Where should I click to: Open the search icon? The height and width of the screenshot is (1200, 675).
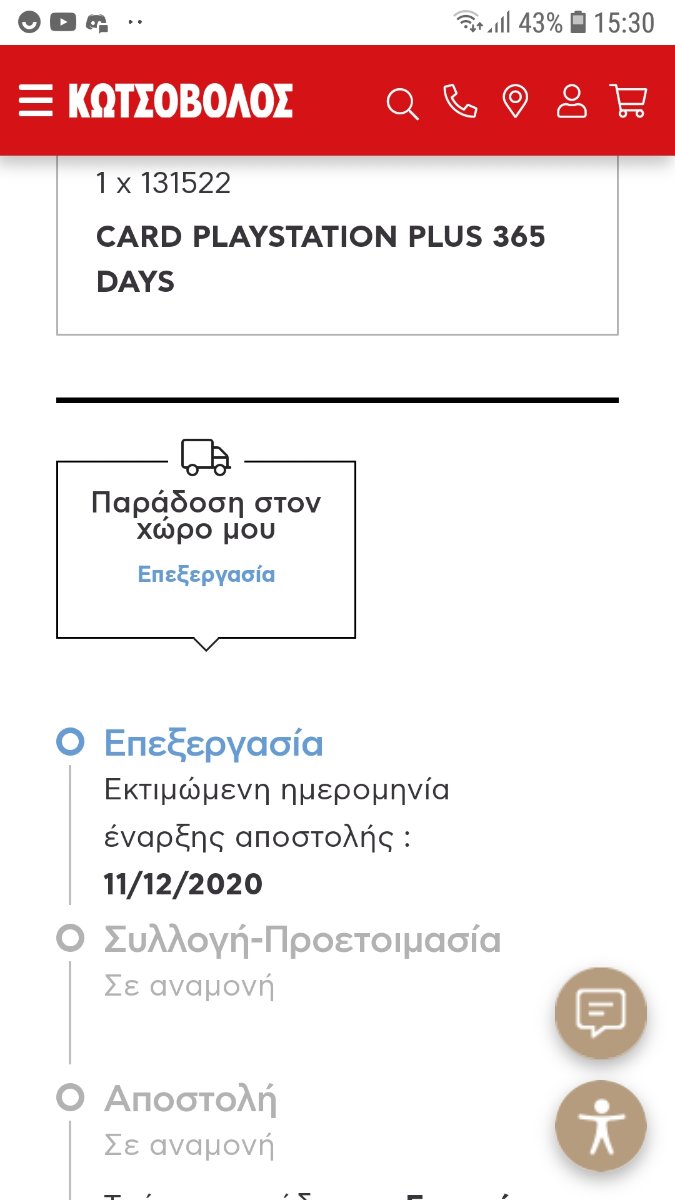(x=402, y=103)
